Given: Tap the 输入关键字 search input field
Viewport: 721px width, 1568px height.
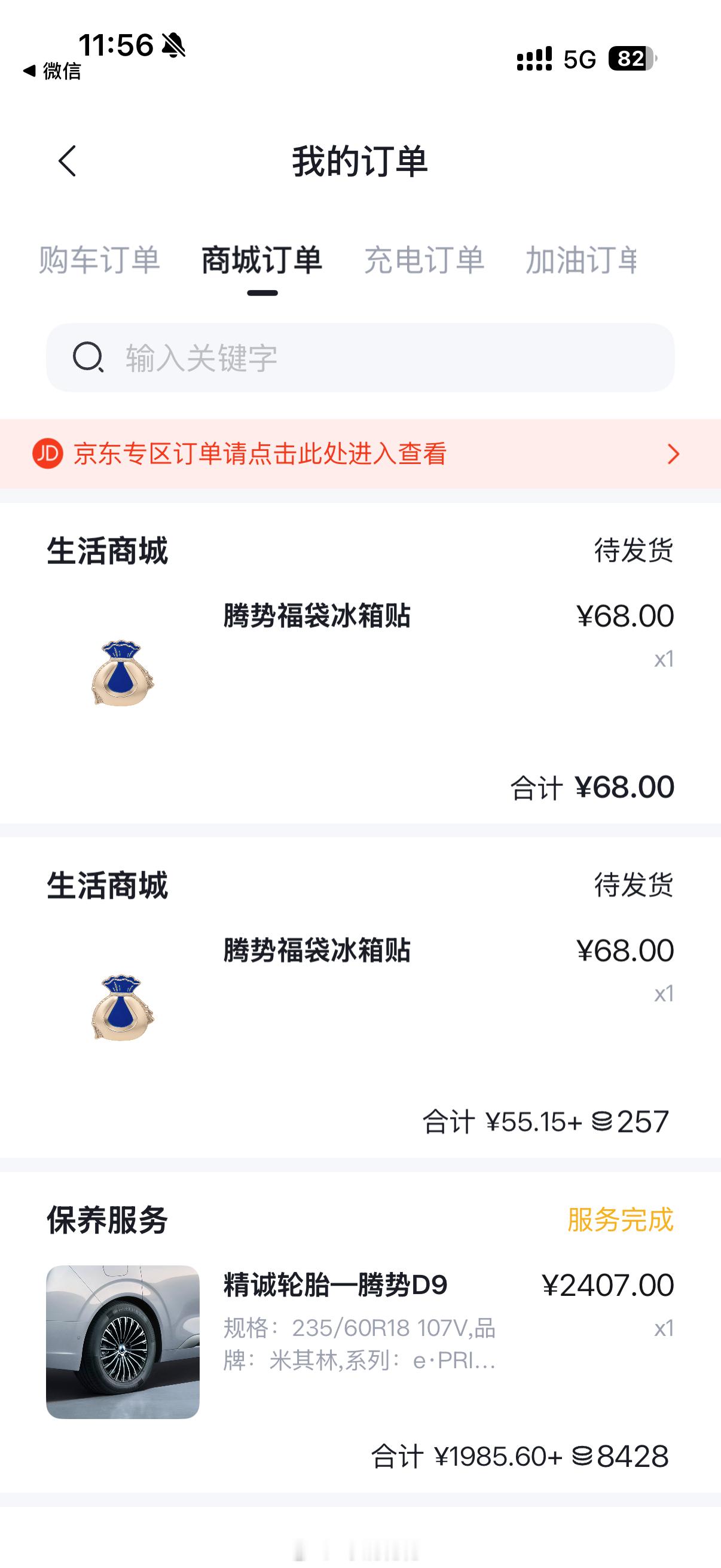Looking at the screenshot, I should click(201, 359).
